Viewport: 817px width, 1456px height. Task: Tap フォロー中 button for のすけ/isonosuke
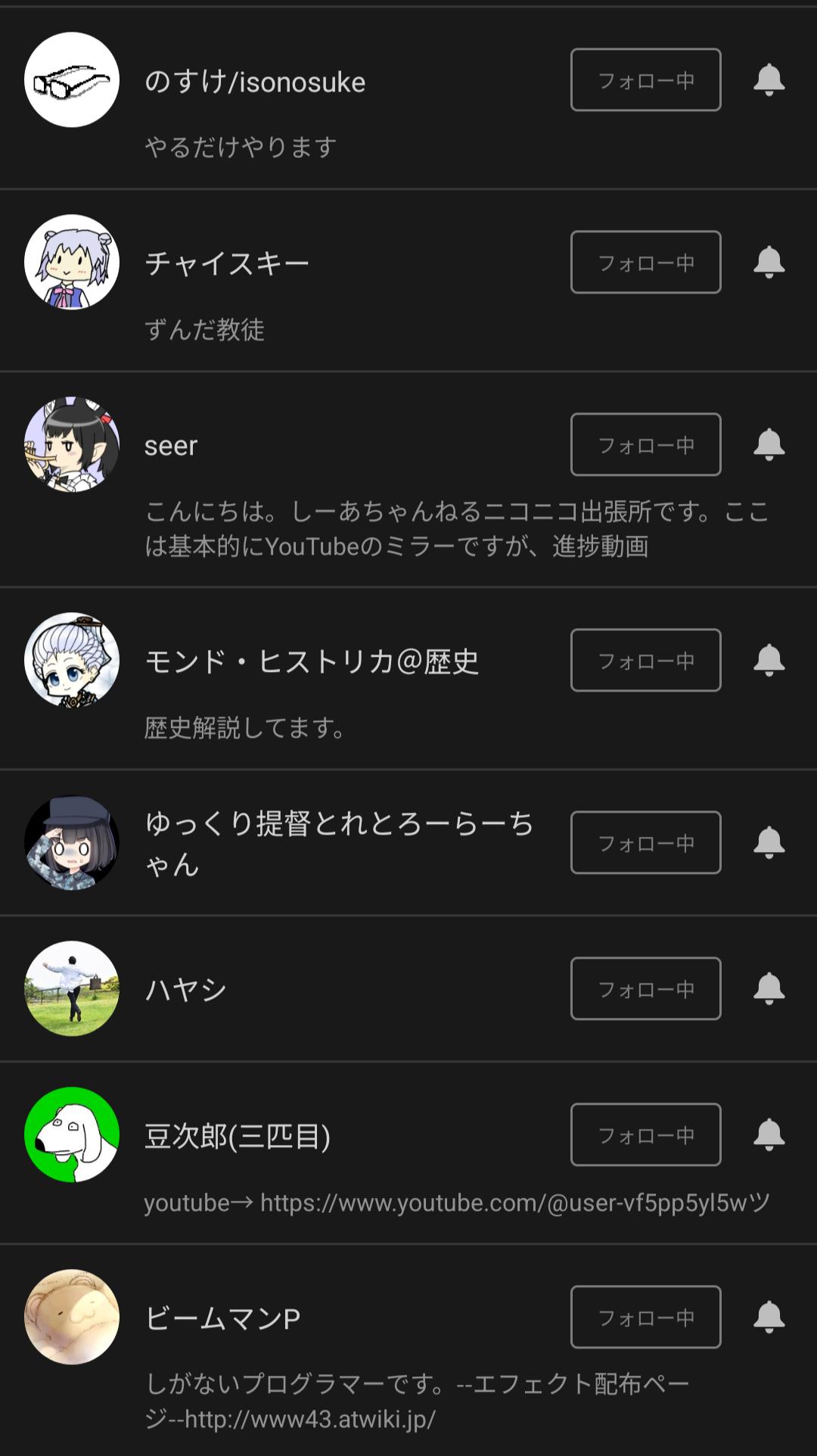[645, 79]
